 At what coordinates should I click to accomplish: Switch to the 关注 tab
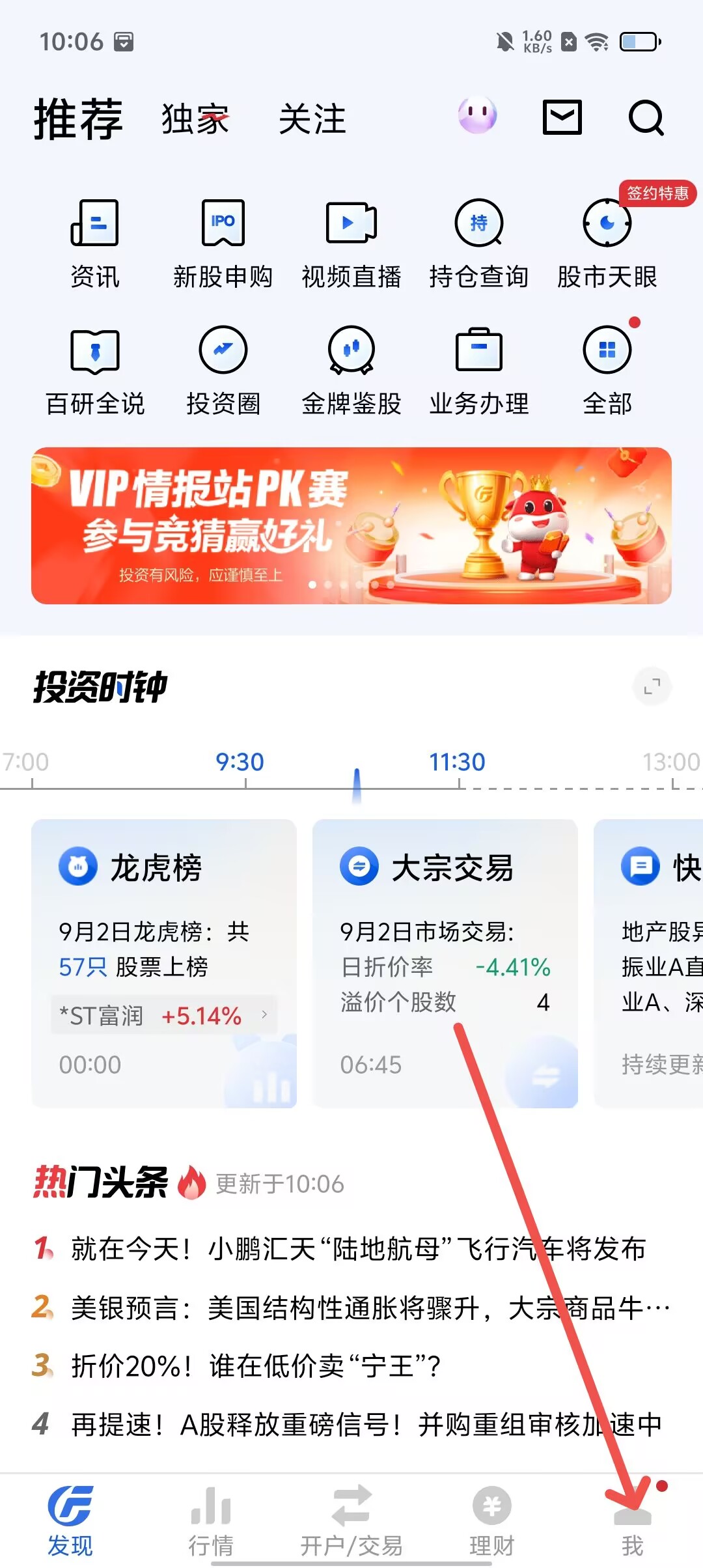pyautogui.click(x=312, y=119)
